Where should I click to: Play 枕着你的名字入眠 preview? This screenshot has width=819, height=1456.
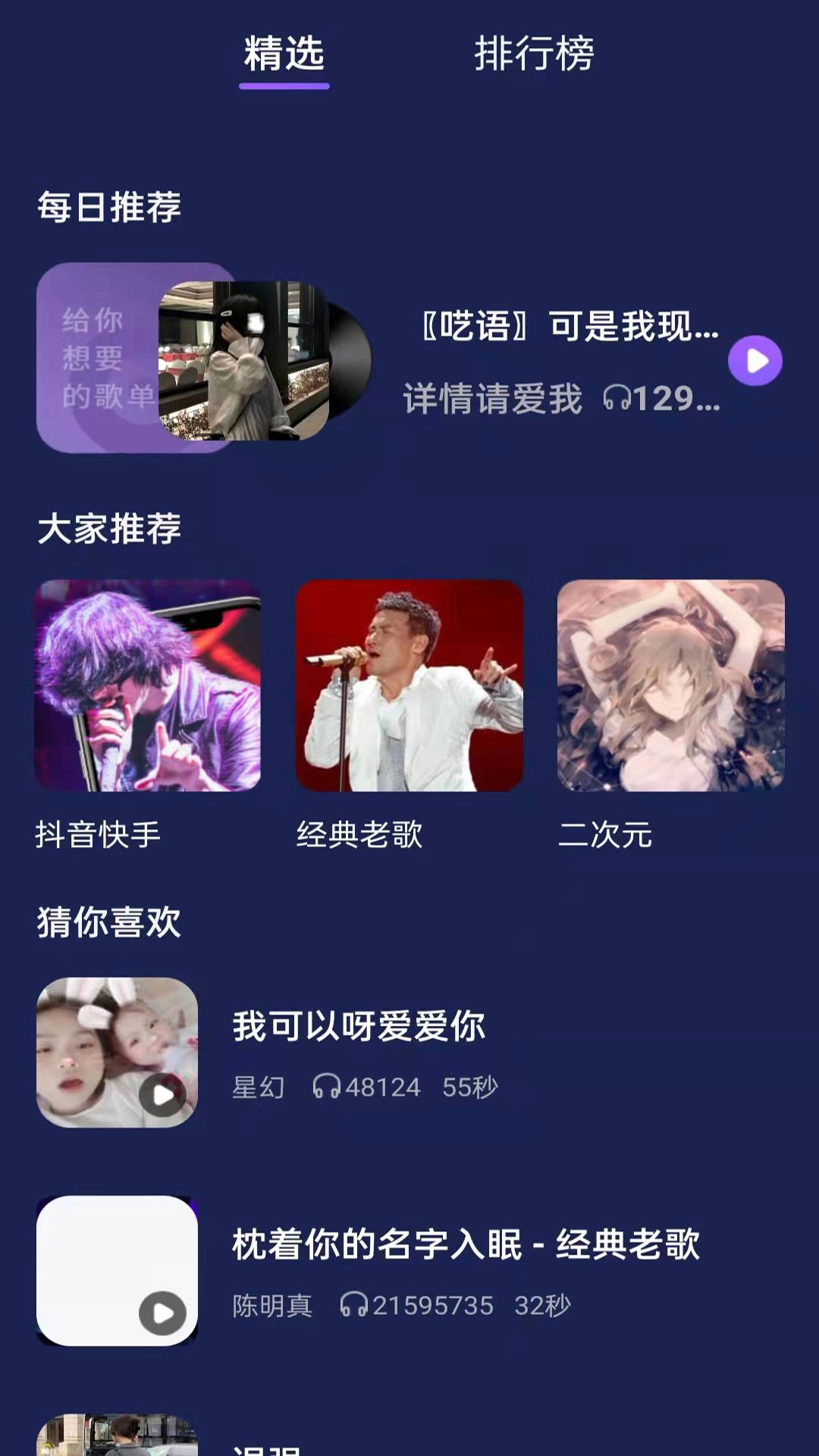(x=162, y=1313)
